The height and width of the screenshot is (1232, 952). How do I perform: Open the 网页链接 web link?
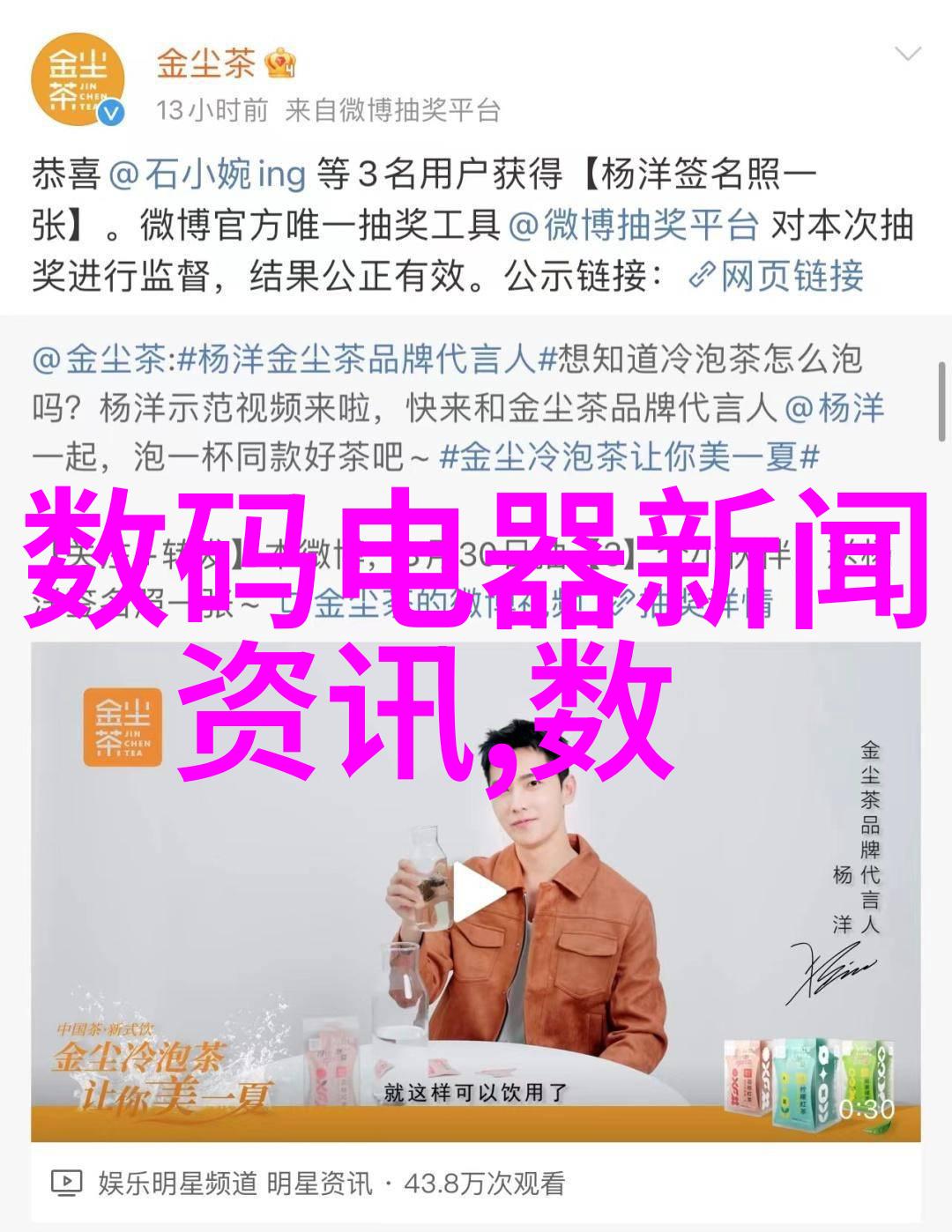[776, 277]
